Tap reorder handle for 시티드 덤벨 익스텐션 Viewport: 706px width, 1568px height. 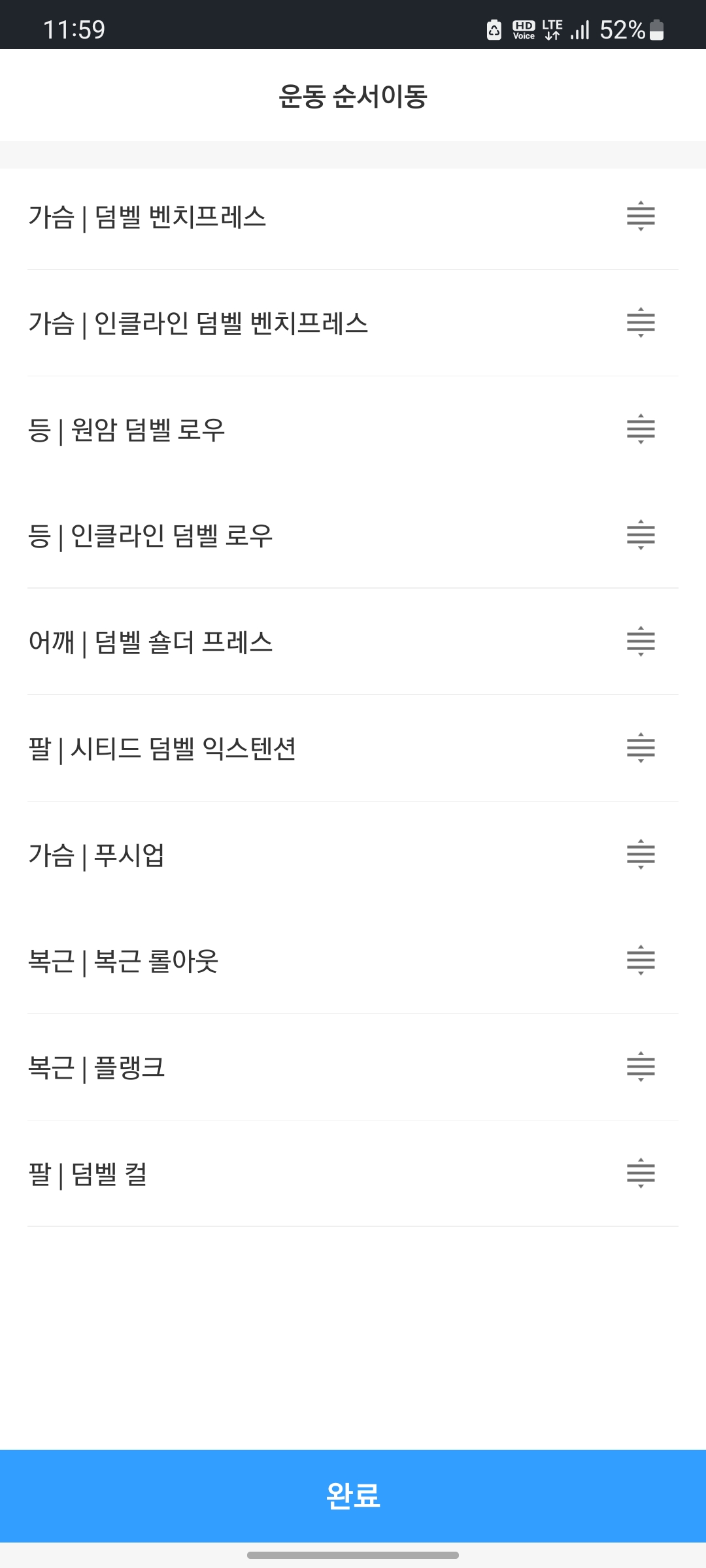pyautogui.click(x=641, y=748)
